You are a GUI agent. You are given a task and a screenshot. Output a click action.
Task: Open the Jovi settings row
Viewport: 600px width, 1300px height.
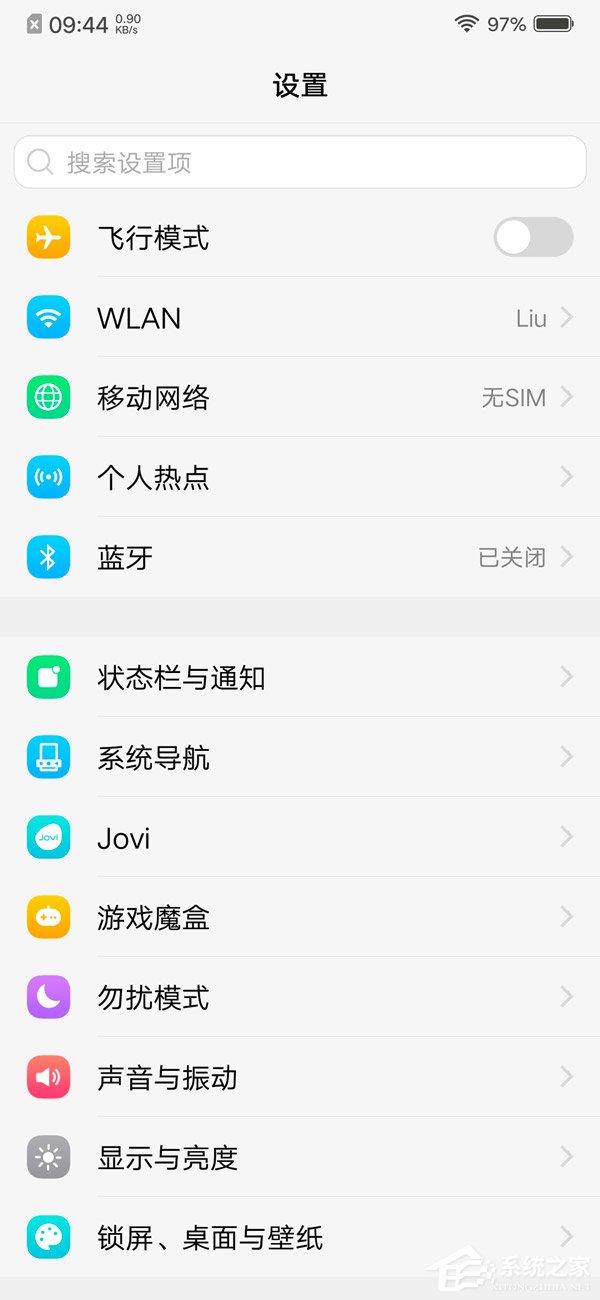pyautogui.click(x=300, y=838)
